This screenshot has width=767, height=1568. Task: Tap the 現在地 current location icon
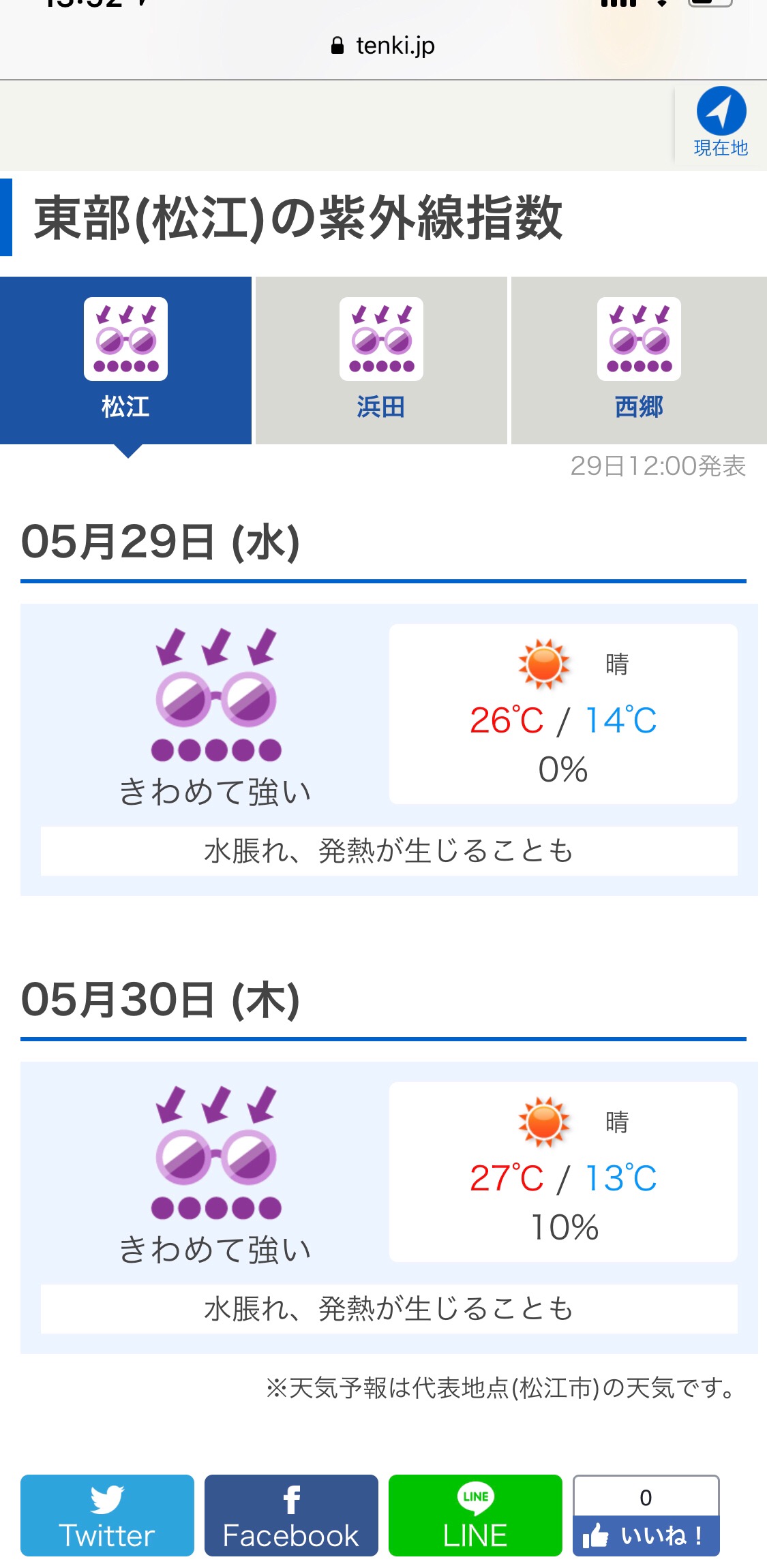tap(721, 123)
